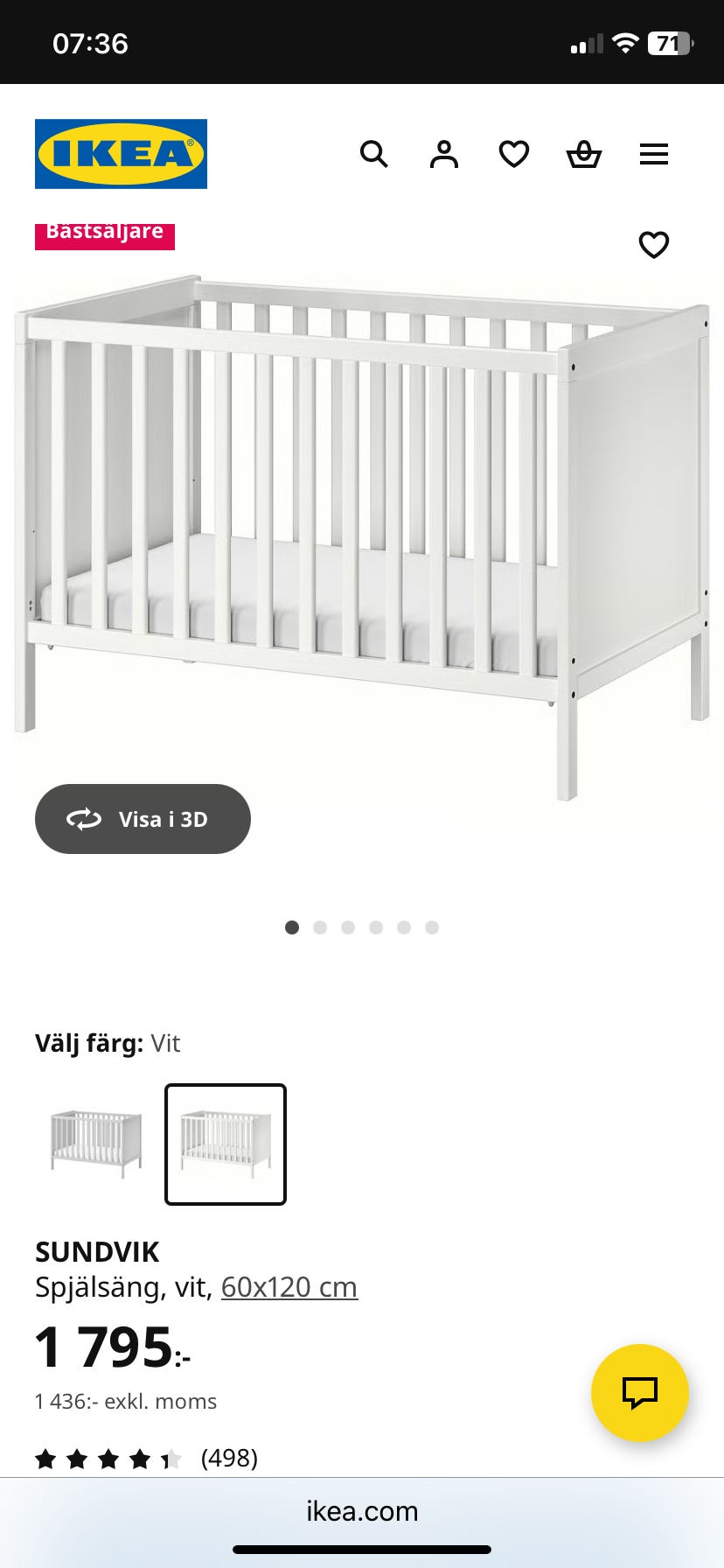Select the grey color variant thumbnail
This screenshot has width=724, height=1568.
96,1144
